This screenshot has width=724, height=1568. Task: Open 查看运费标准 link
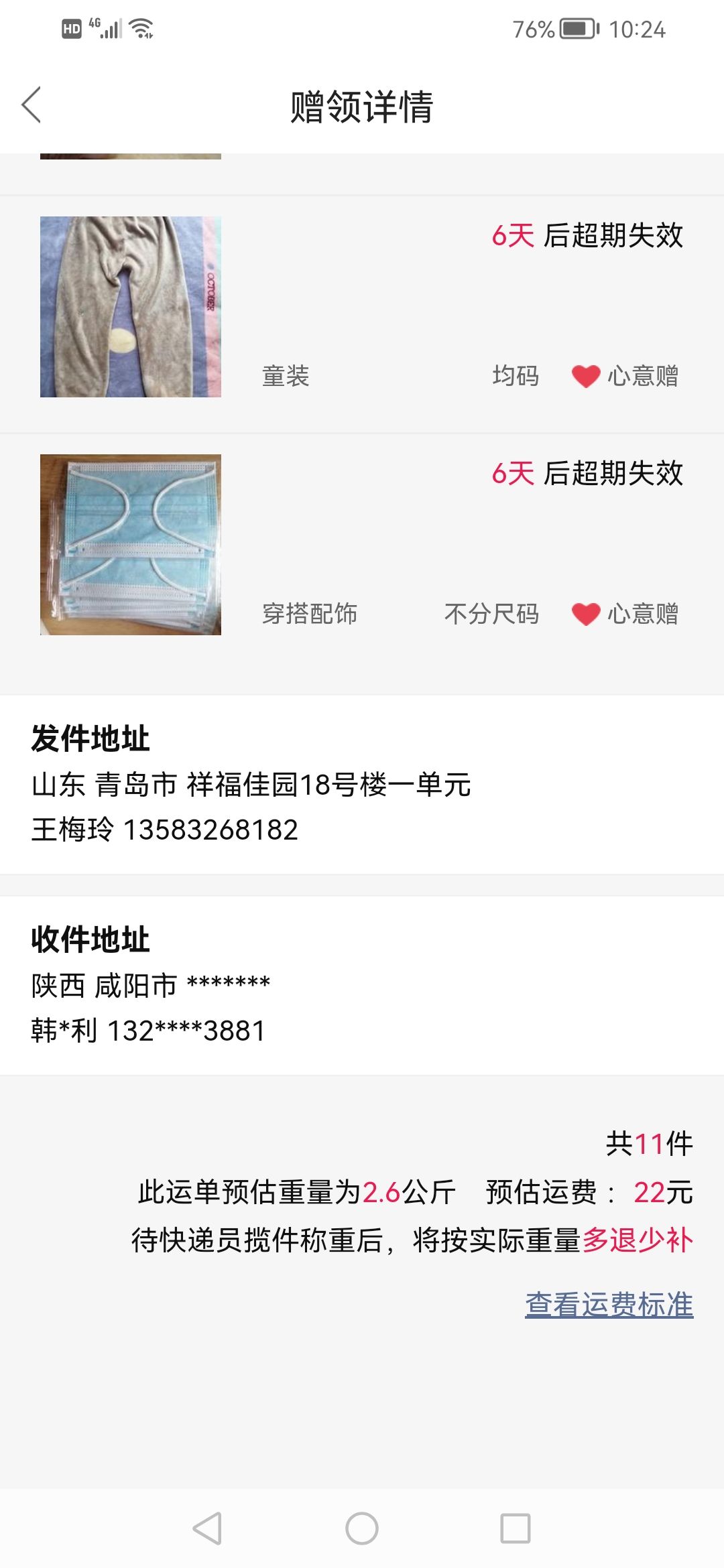click(x=609, y=1305)
